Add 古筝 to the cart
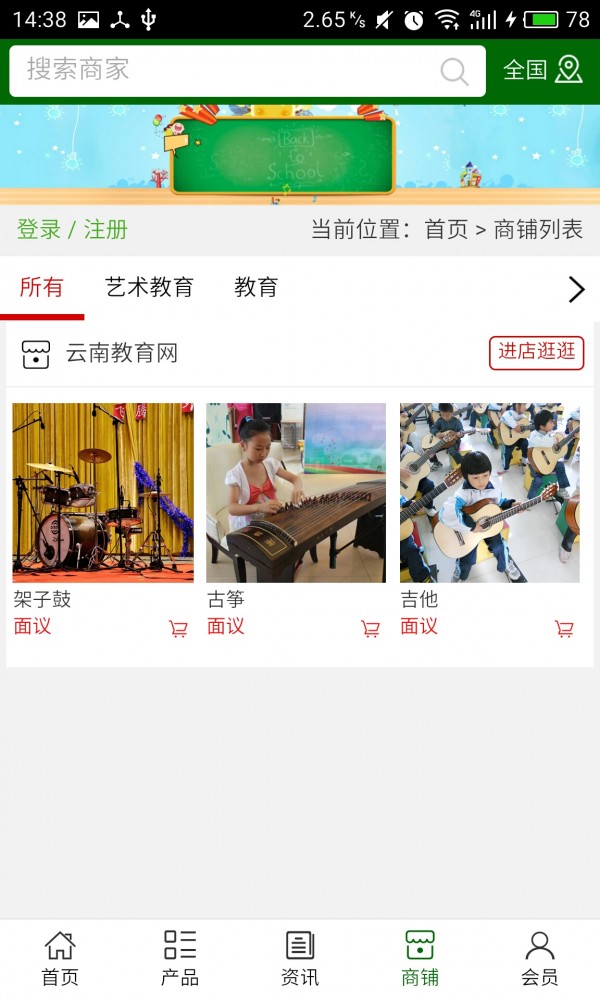The image size is (600, 1000). [x=370, y=629]
